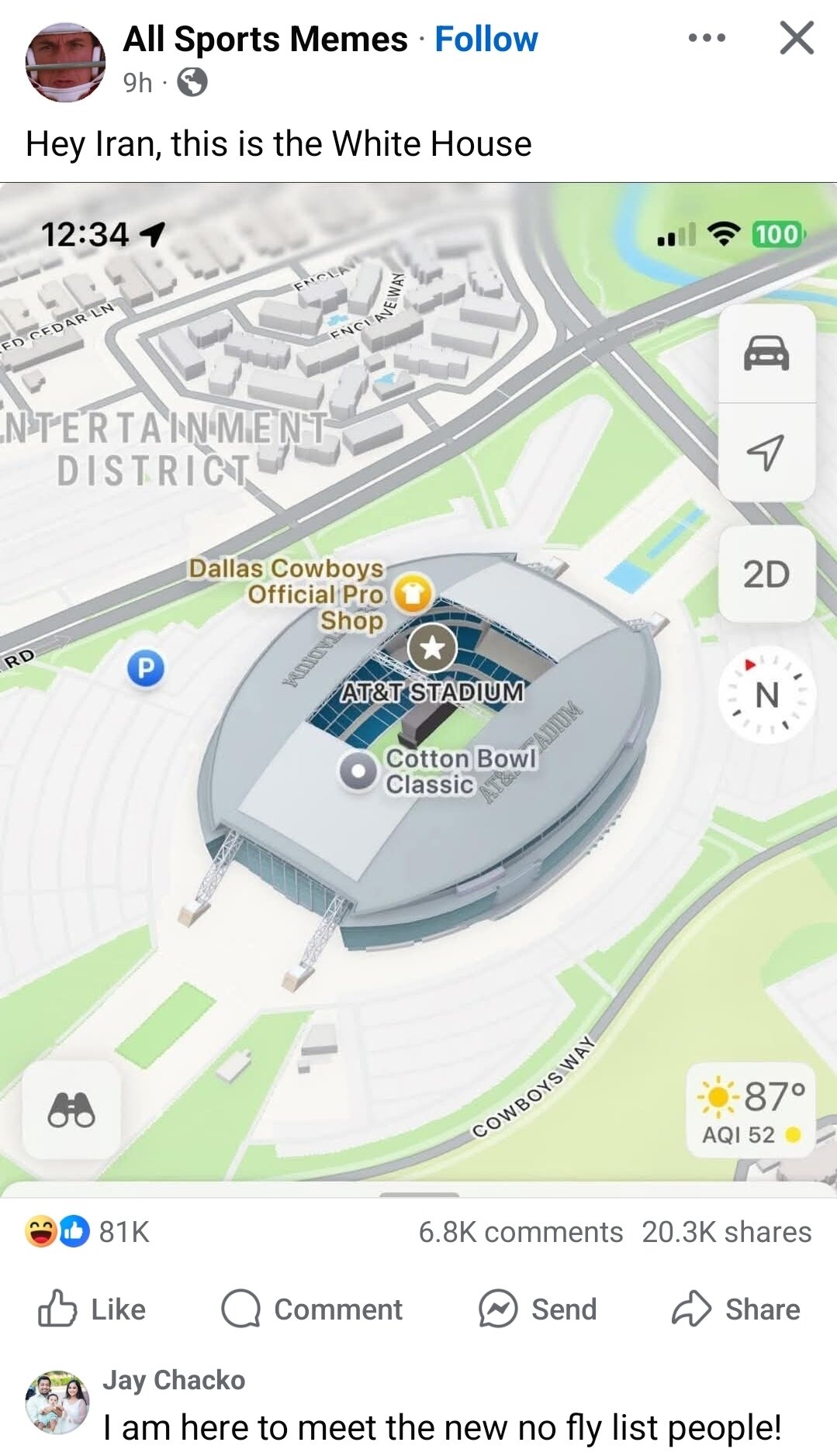Screen dimensions: 837x1456
Task: Open the All Sports Memes page name
Action: point(265,39)
